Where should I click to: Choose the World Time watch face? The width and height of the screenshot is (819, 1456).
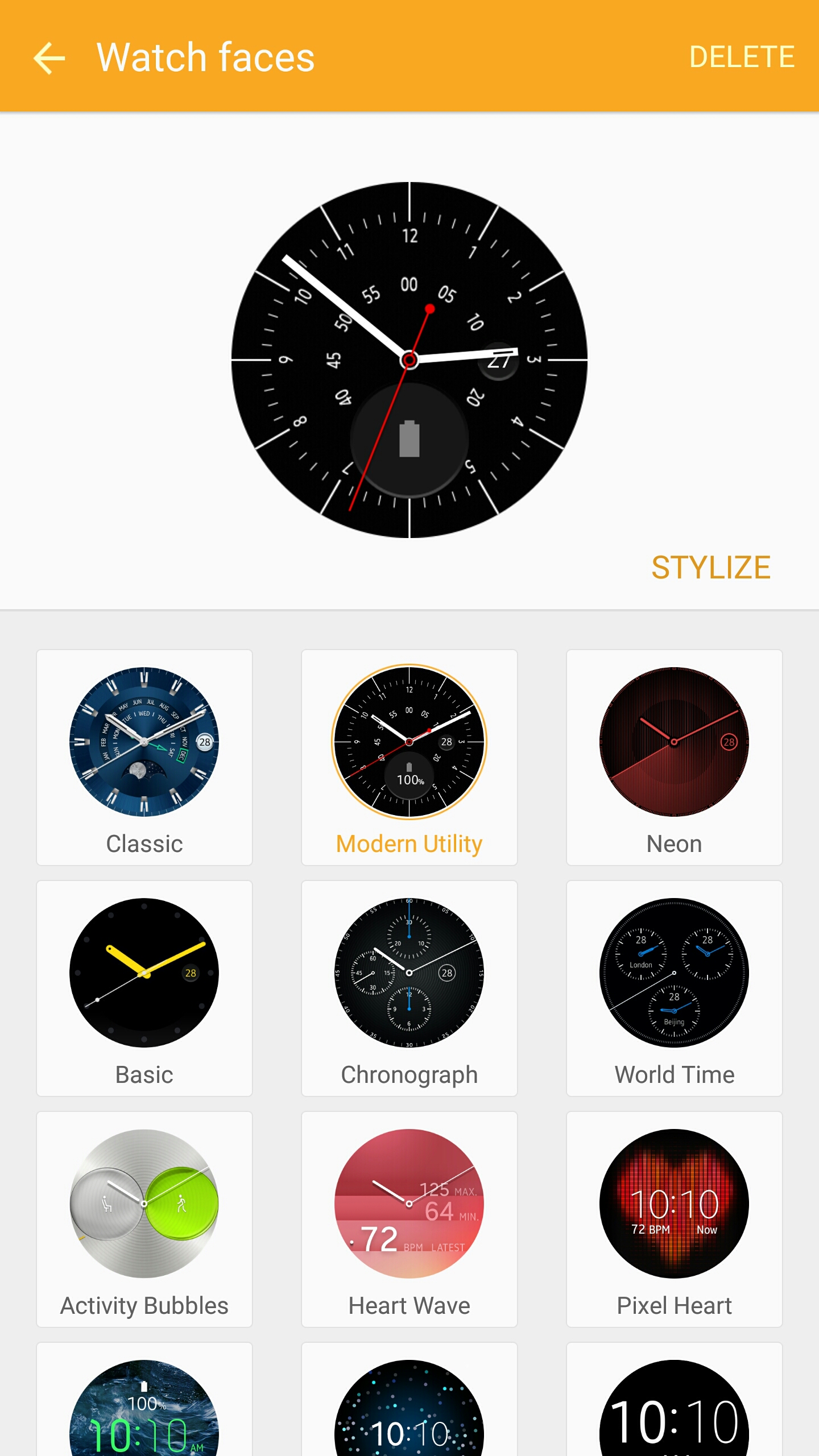tap(674, 988)
